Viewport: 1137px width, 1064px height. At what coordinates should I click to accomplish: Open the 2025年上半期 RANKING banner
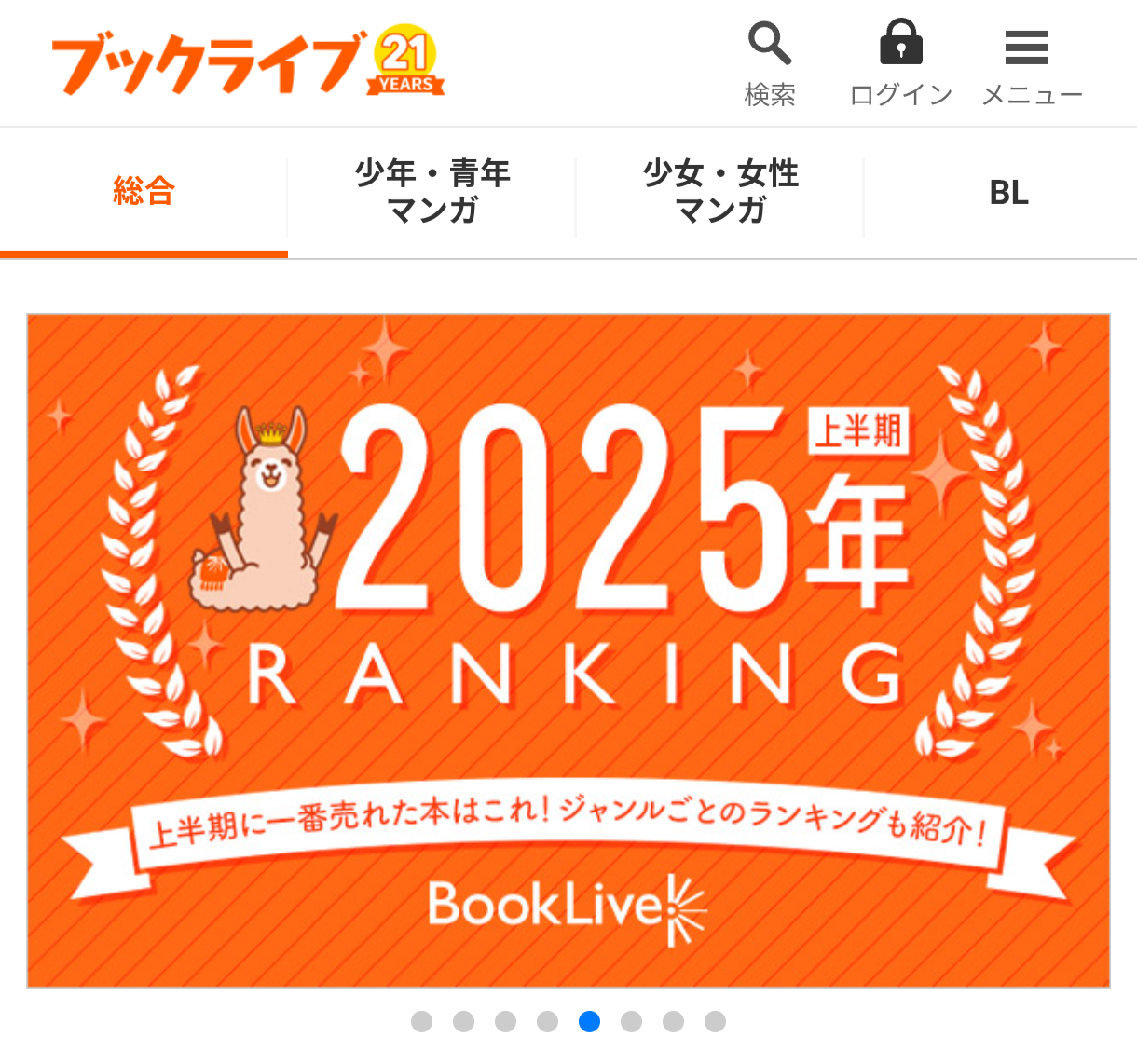tap(568, 650)
